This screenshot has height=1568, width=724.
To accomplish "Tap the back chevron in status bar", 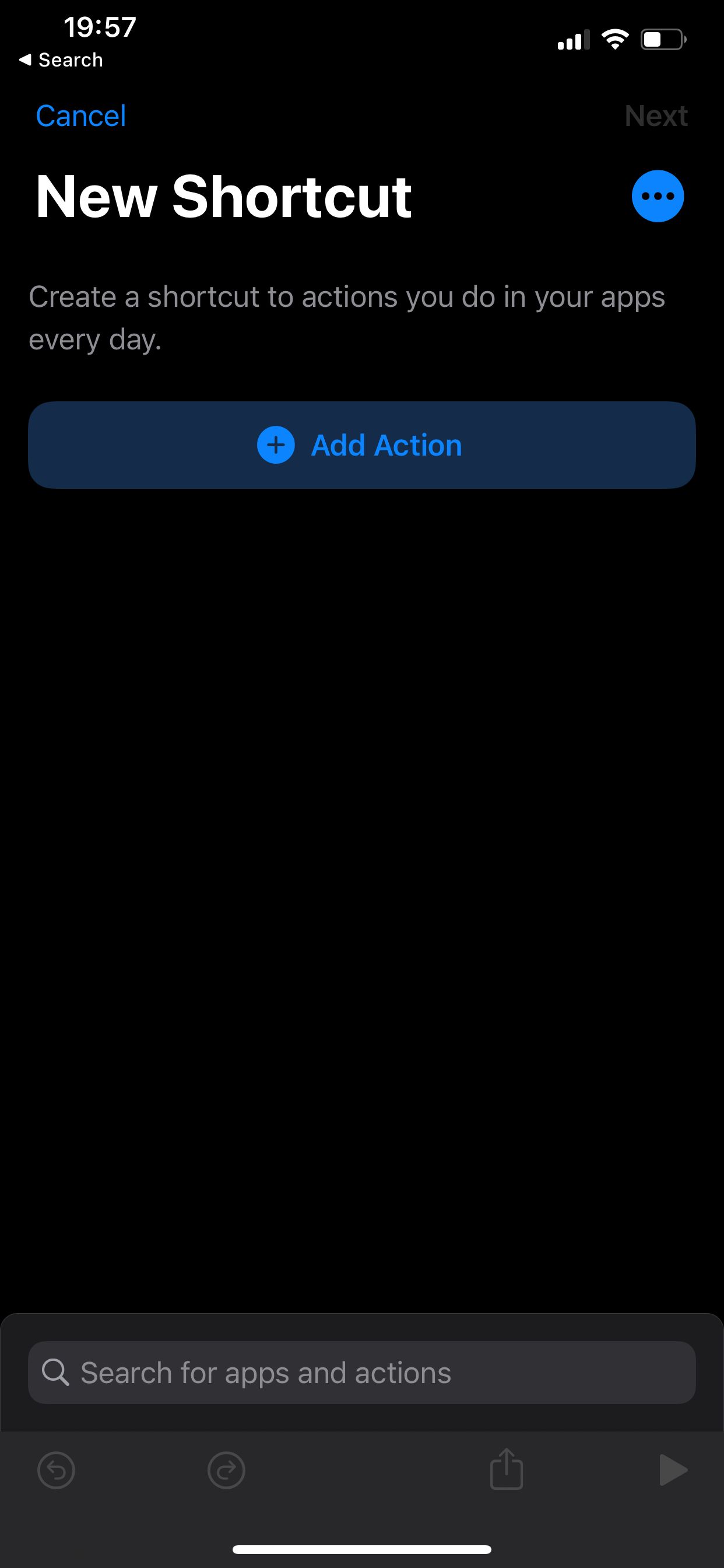I will (26, 59).
